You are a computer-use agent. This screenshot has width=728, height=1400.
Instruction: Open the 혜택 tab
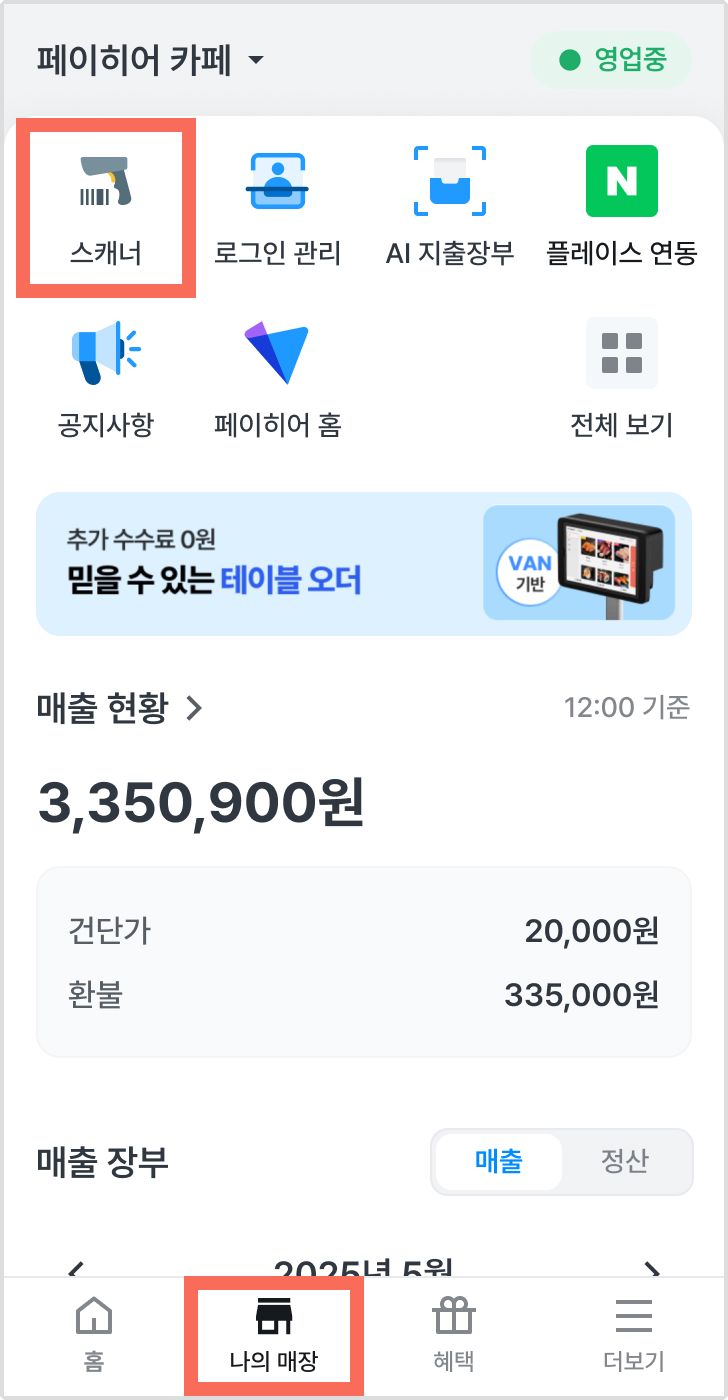coord(454,1335)
